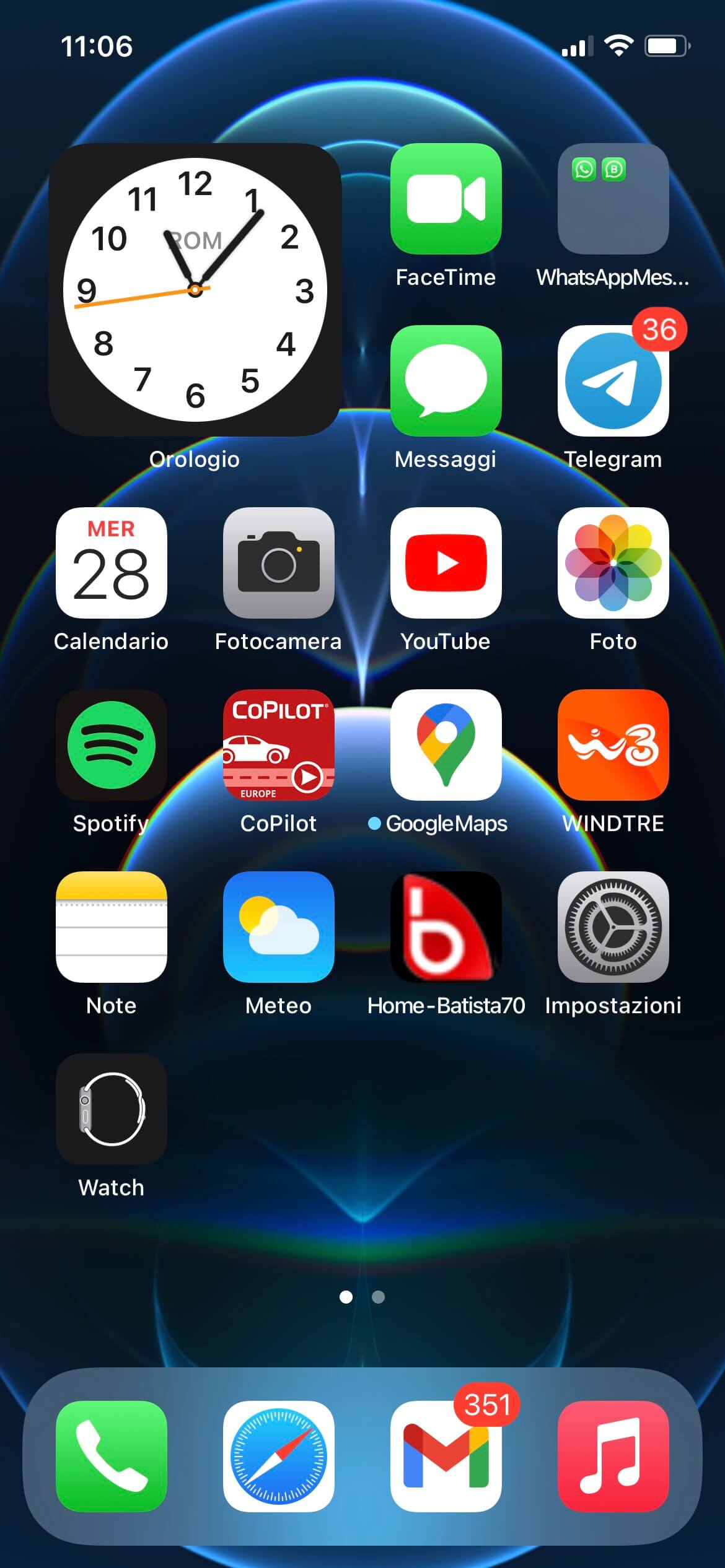The width and height of the screenshot is (725, 1568).
Task: Open the WhatsAppMessenger folder
Action: (x=613, y=198)
